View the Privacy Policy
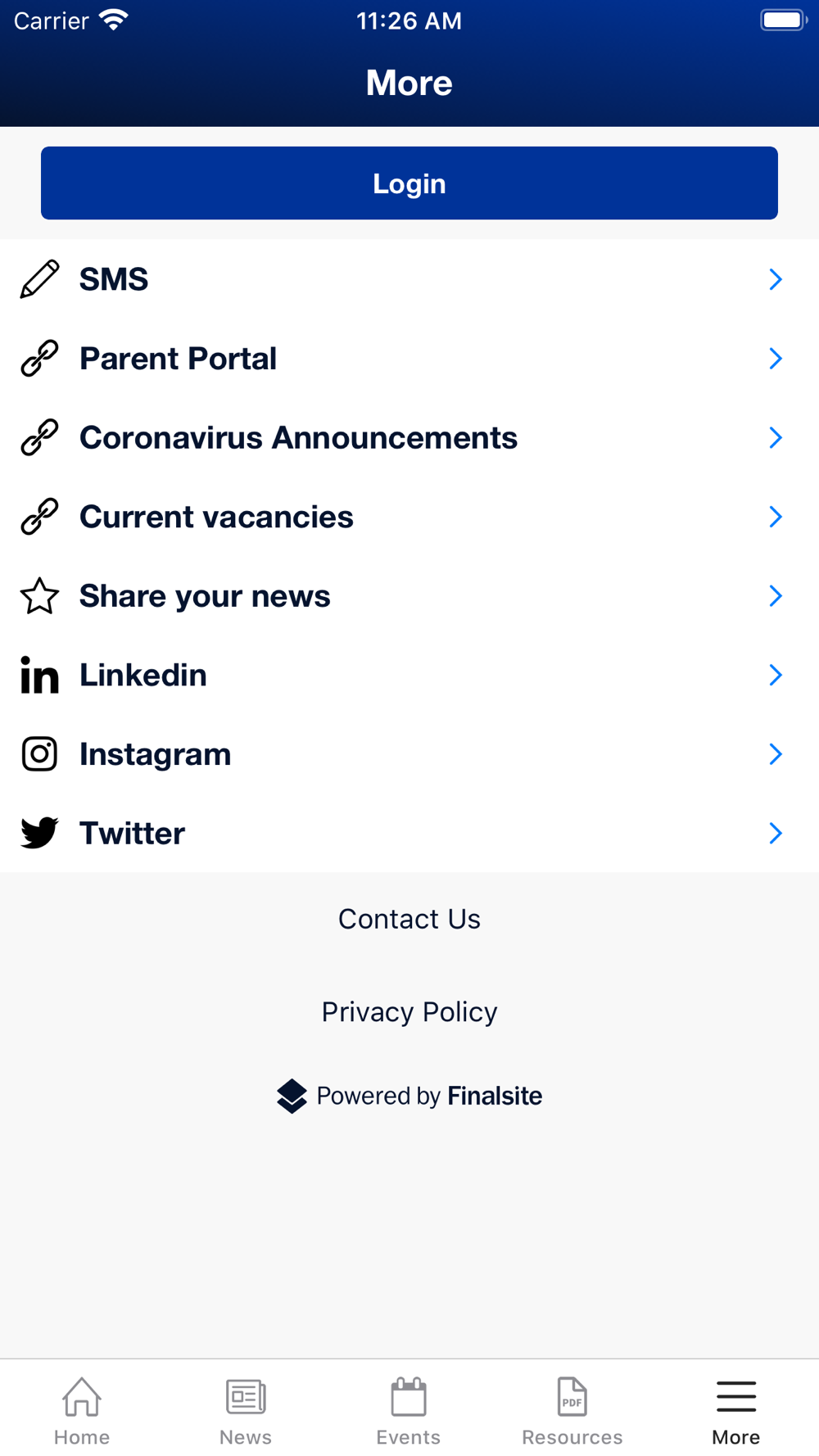The image size is (819, 1456). tap(409, 1012)
